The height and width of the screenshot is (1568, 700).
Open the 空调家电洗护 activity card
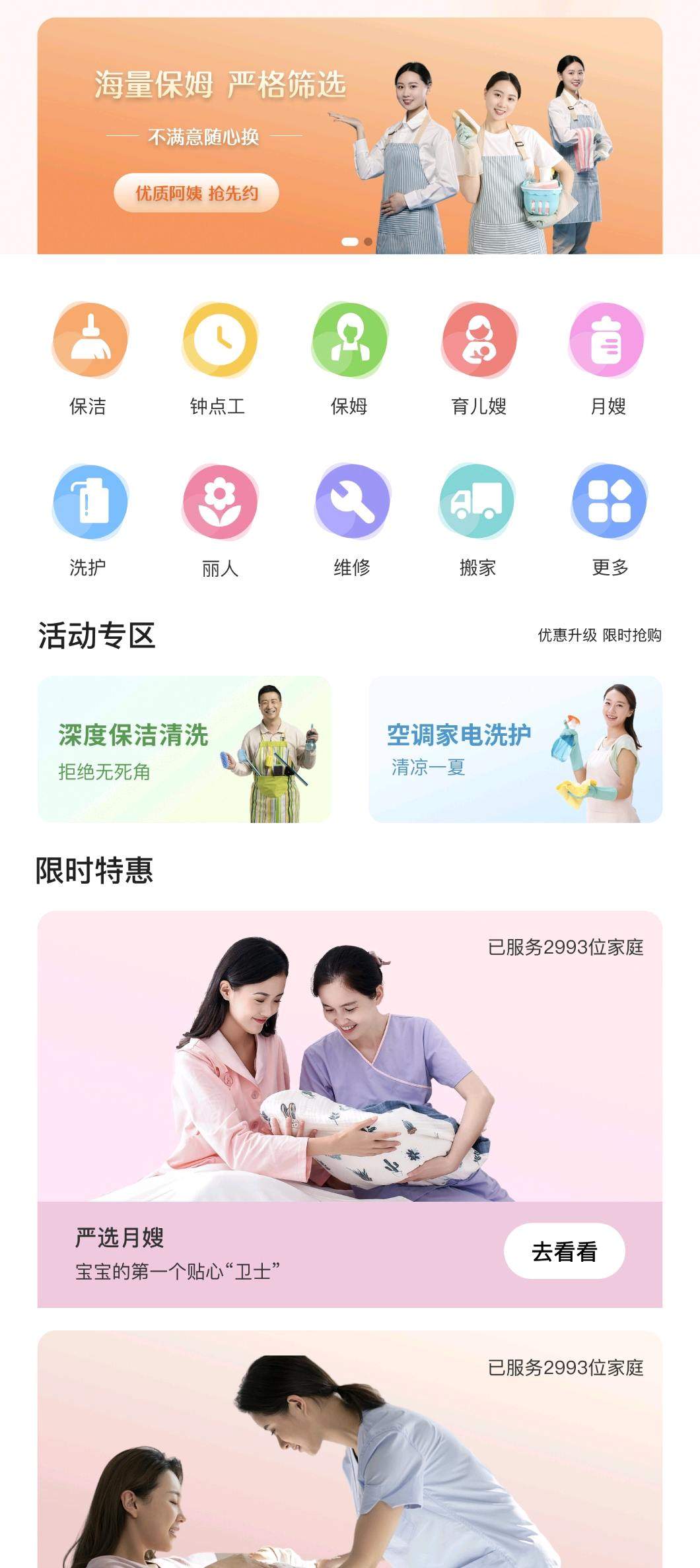[x=515, y=749]
